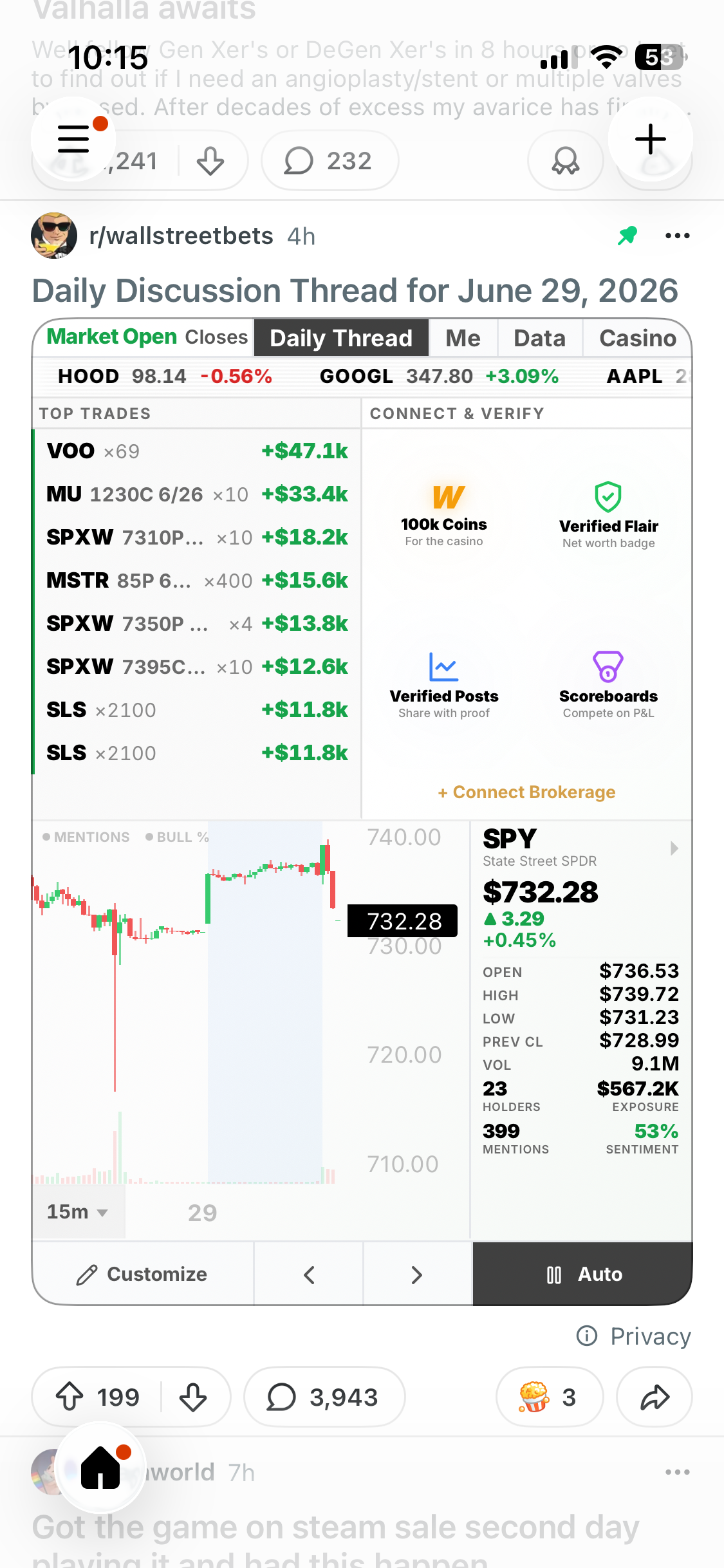
Task: Go to next ticker with right arrow
Action: [417, 1274]
